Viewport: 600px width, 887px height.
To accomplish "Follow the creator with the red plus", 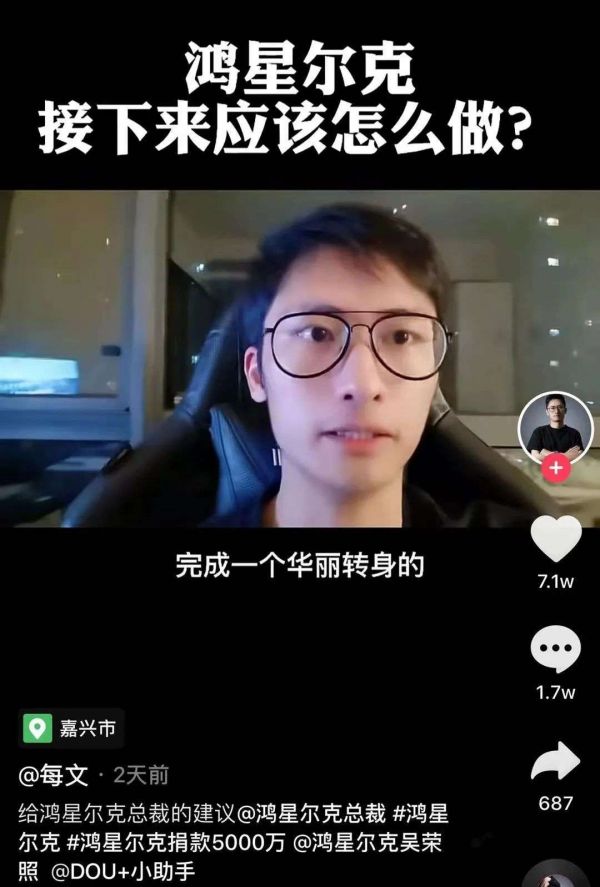I will [556, 467].
